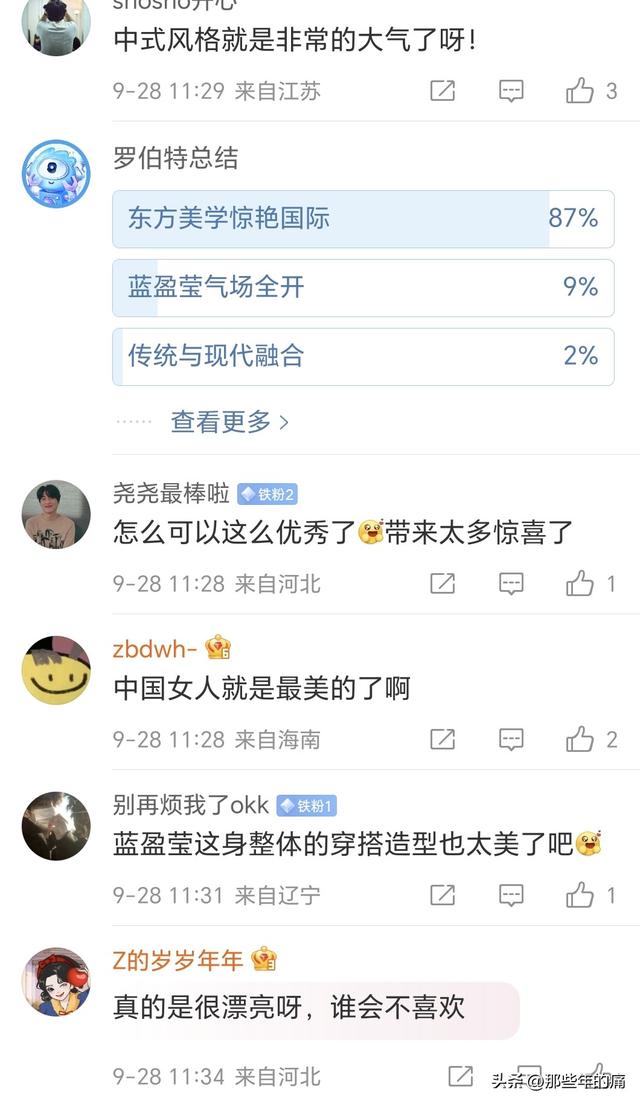Share 尧尧最棒啦's comment
Viewport: 640px width, 1104px height.
[x=442, y=584]
